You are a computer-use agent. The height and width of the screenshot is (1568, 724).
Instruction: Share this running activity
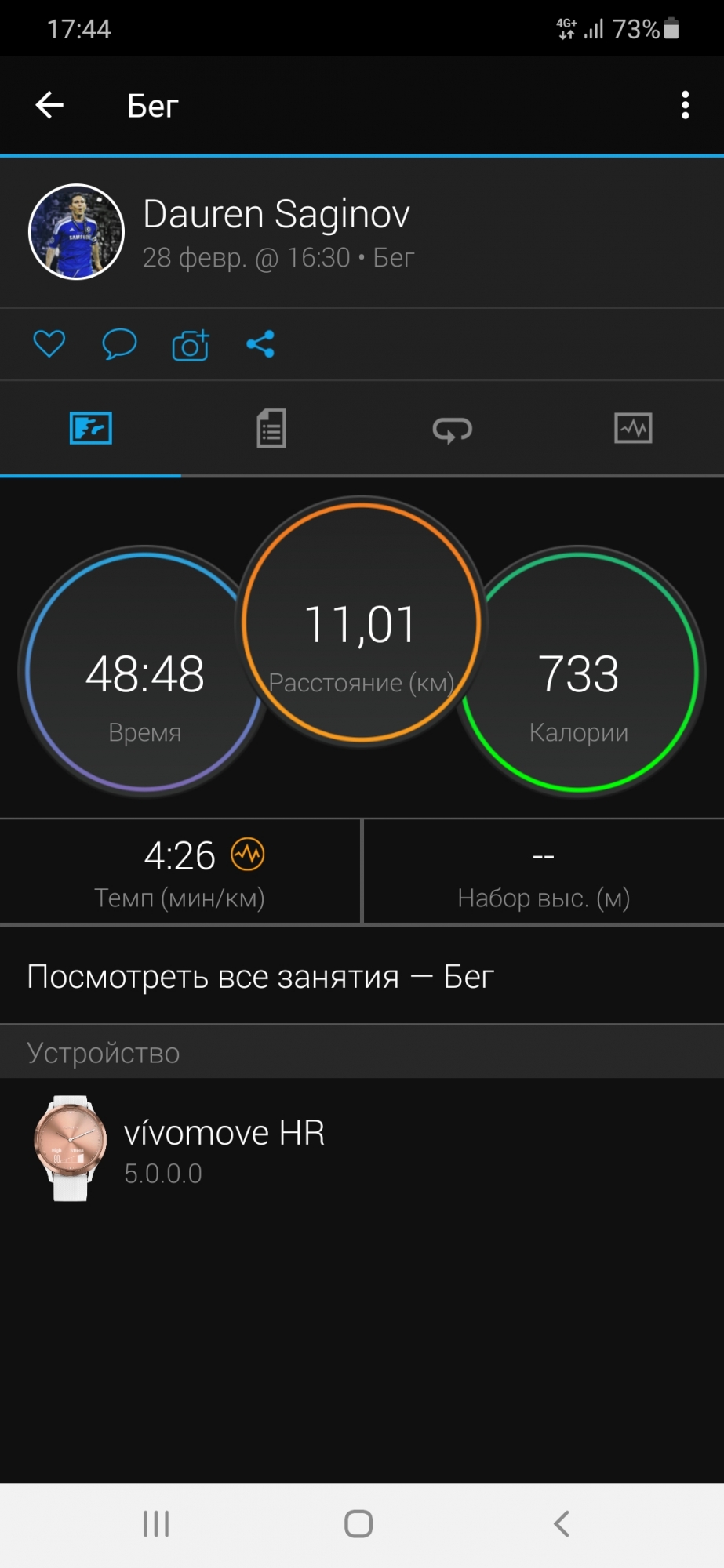(x=260, y=344)
